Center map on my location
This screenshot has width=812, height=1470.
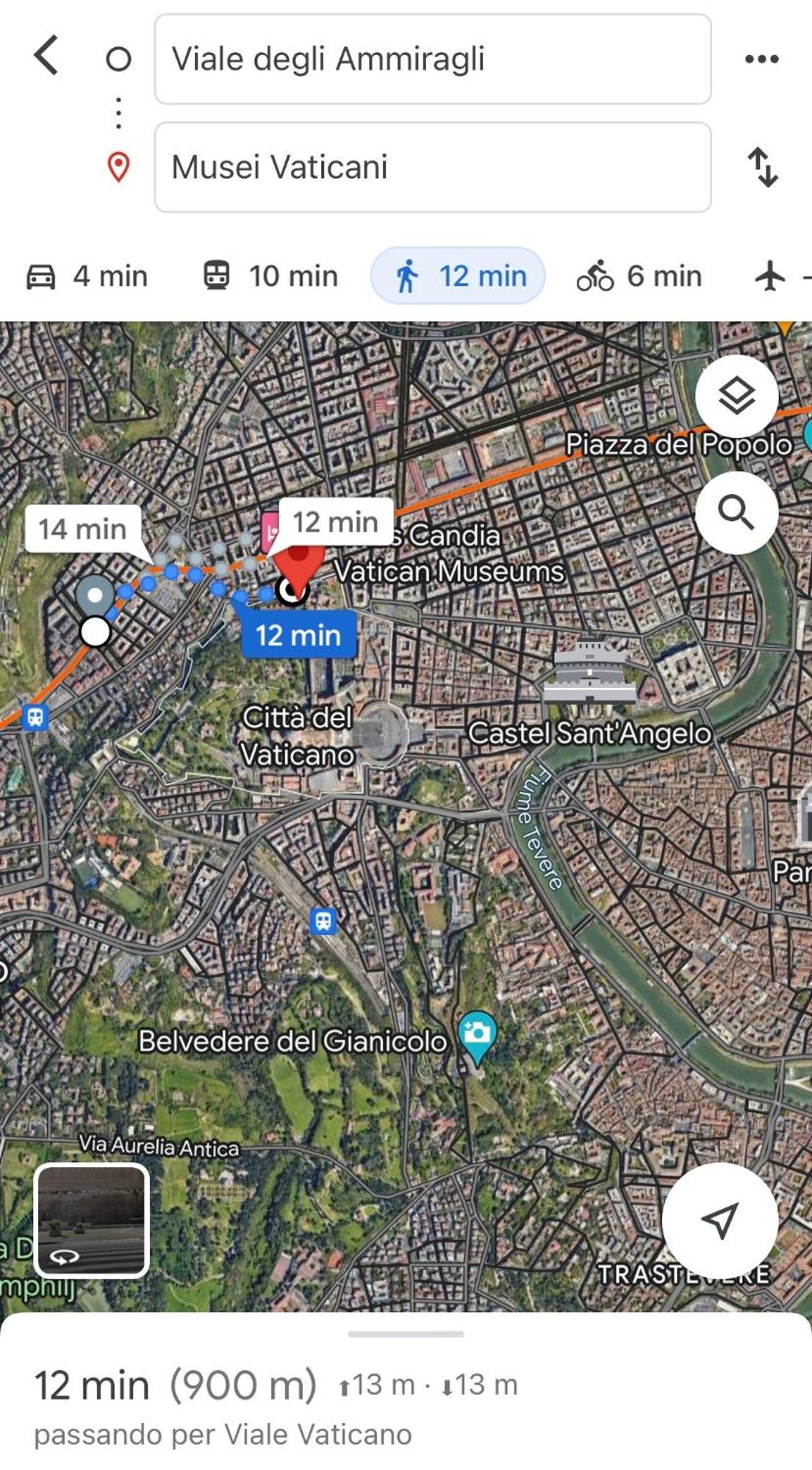(719, 1221)
